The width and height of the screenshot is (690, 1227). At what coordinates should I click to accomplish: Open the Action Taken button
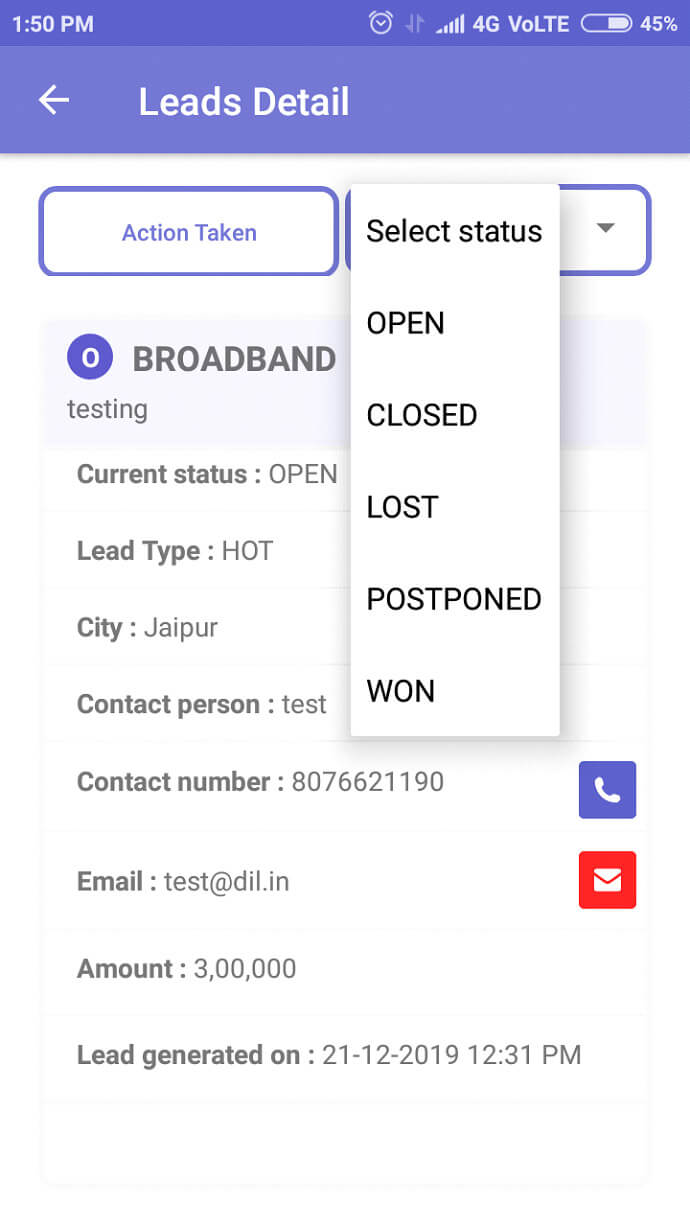189,232
